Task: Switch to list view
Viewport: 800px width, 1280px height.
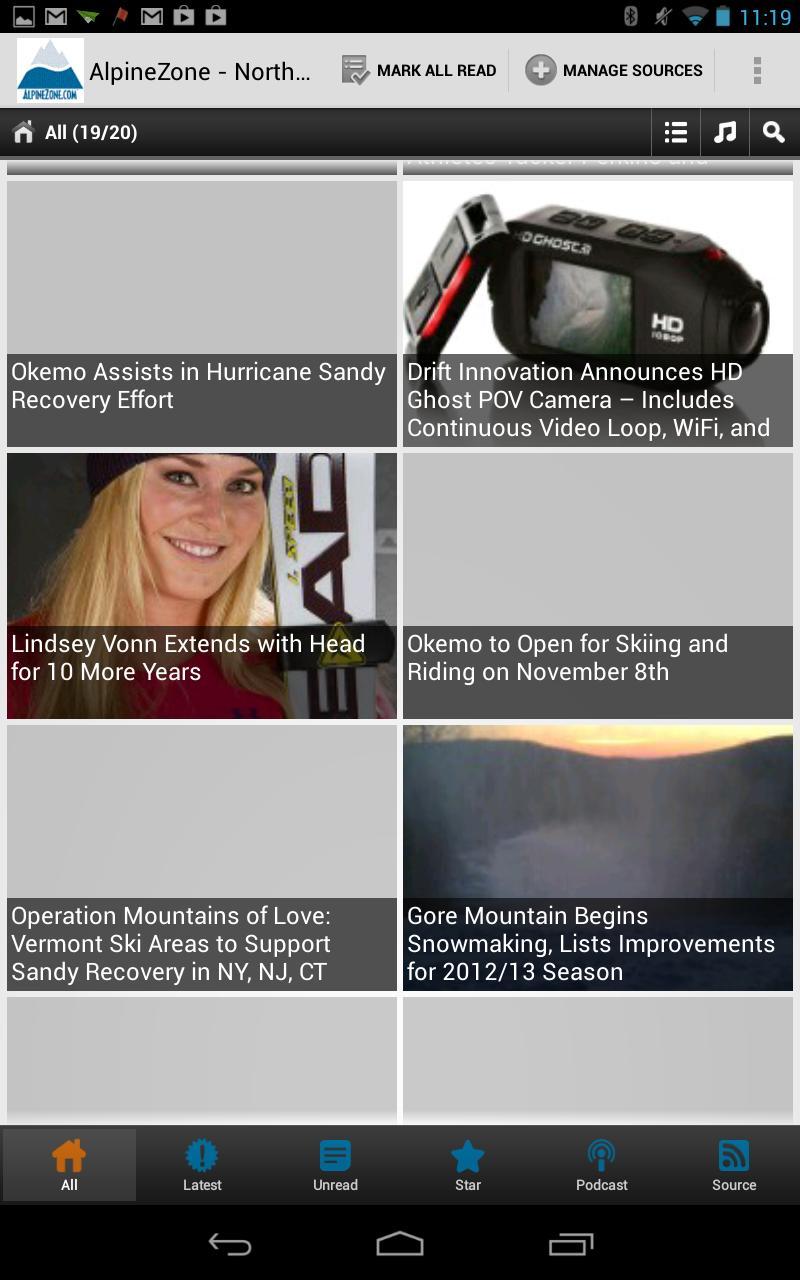Action: pyautogui.click(x=676, y=132)
